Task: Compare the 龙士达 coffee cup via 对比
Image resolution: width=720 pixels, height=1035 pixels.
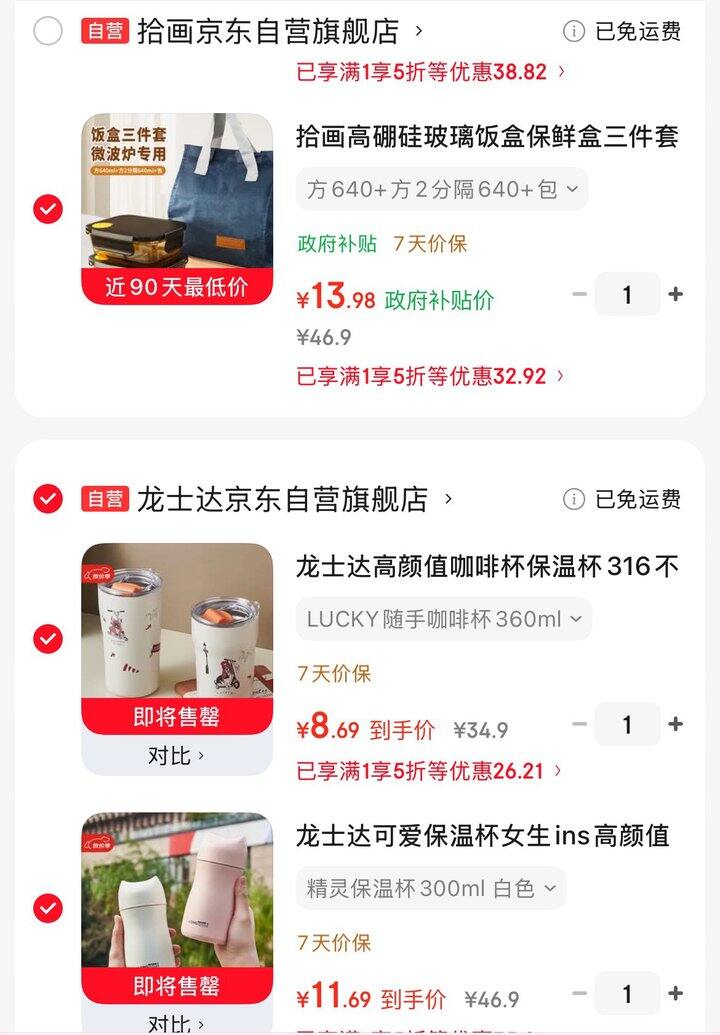Action: 176,756
